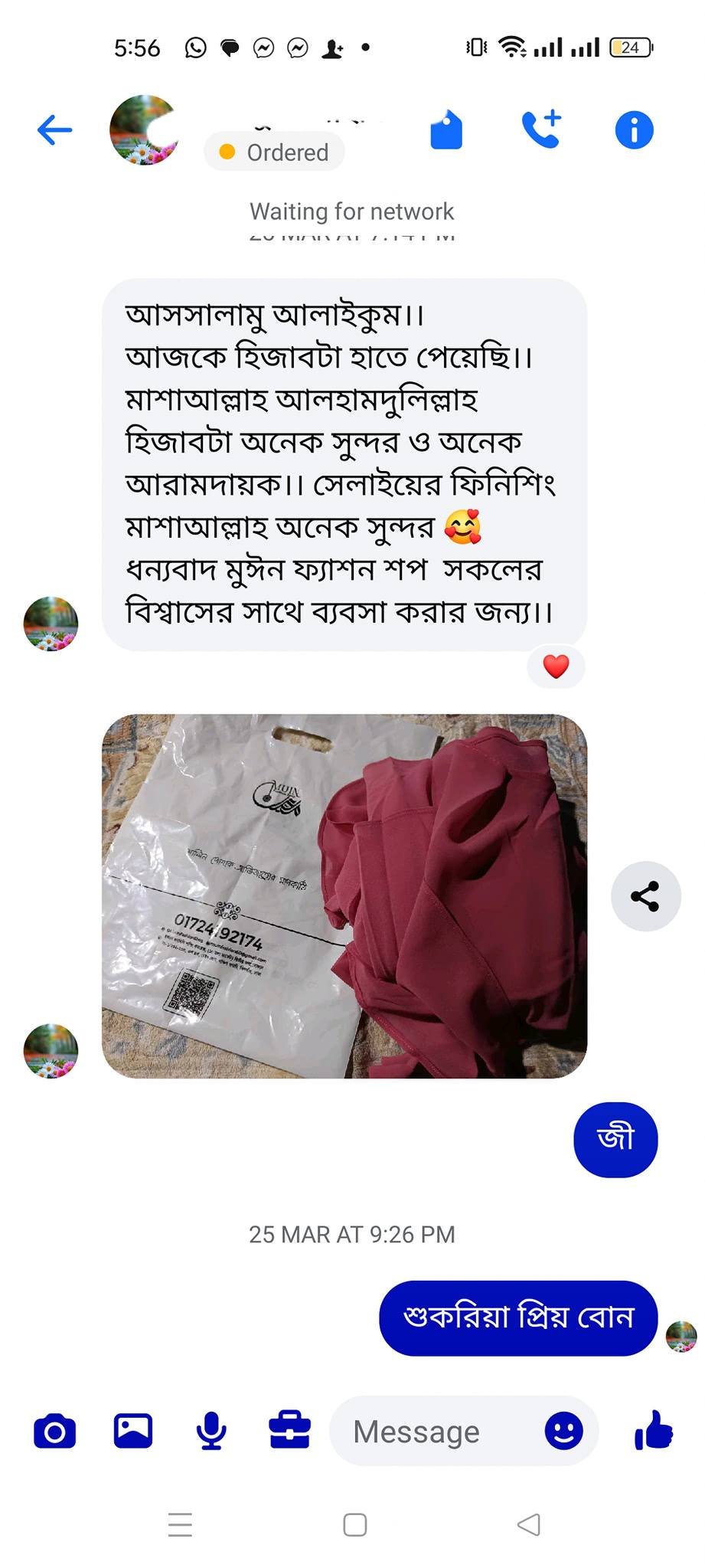Send a thumbs-up like
The width and height of the screenshot is (705, 1568).
[x=654, y=1430]
